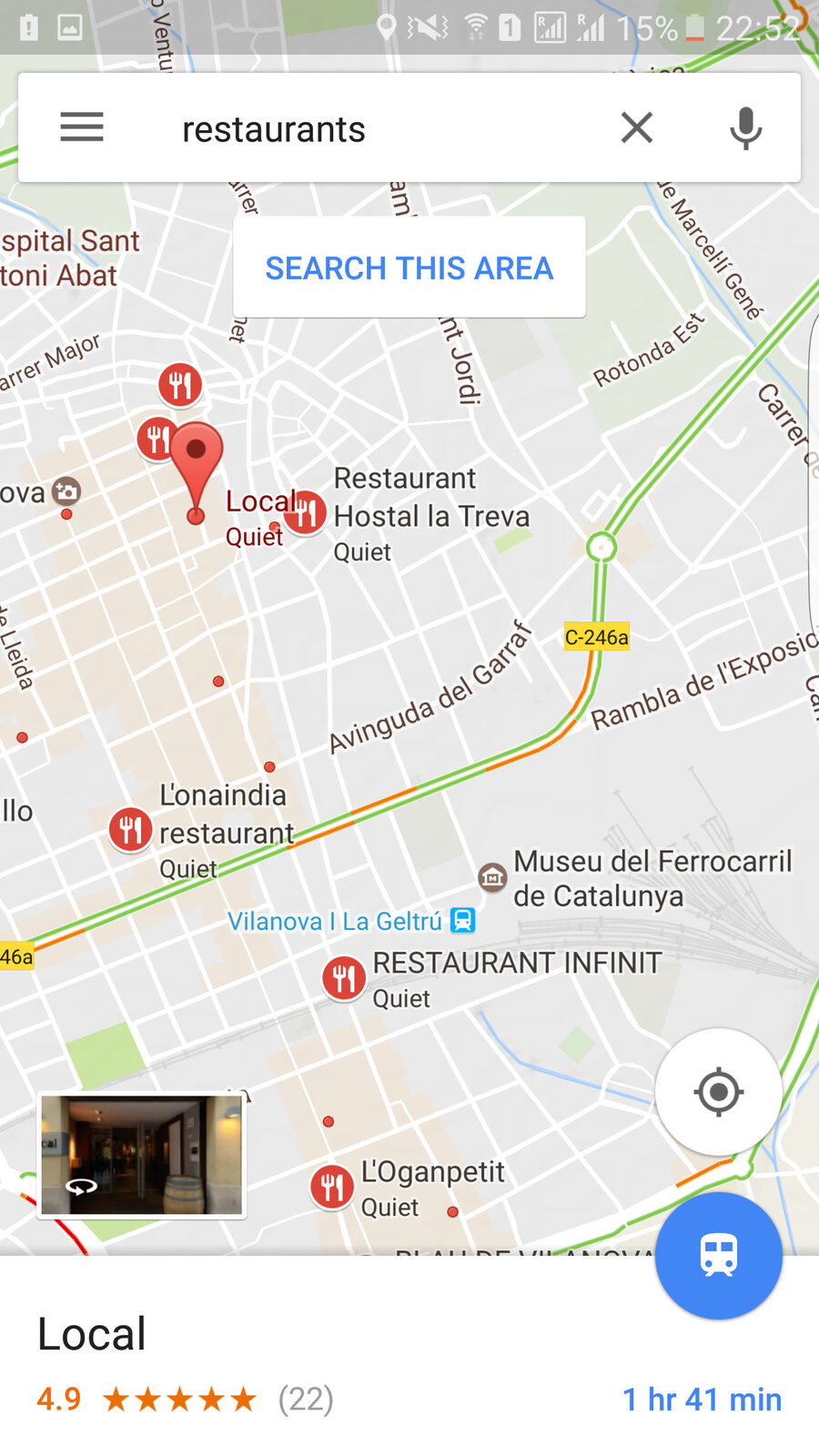This screenshot has width=819, height=1456.
Task: Select RESTAURANT INFINIT map marker
Action: coord(344,978)
